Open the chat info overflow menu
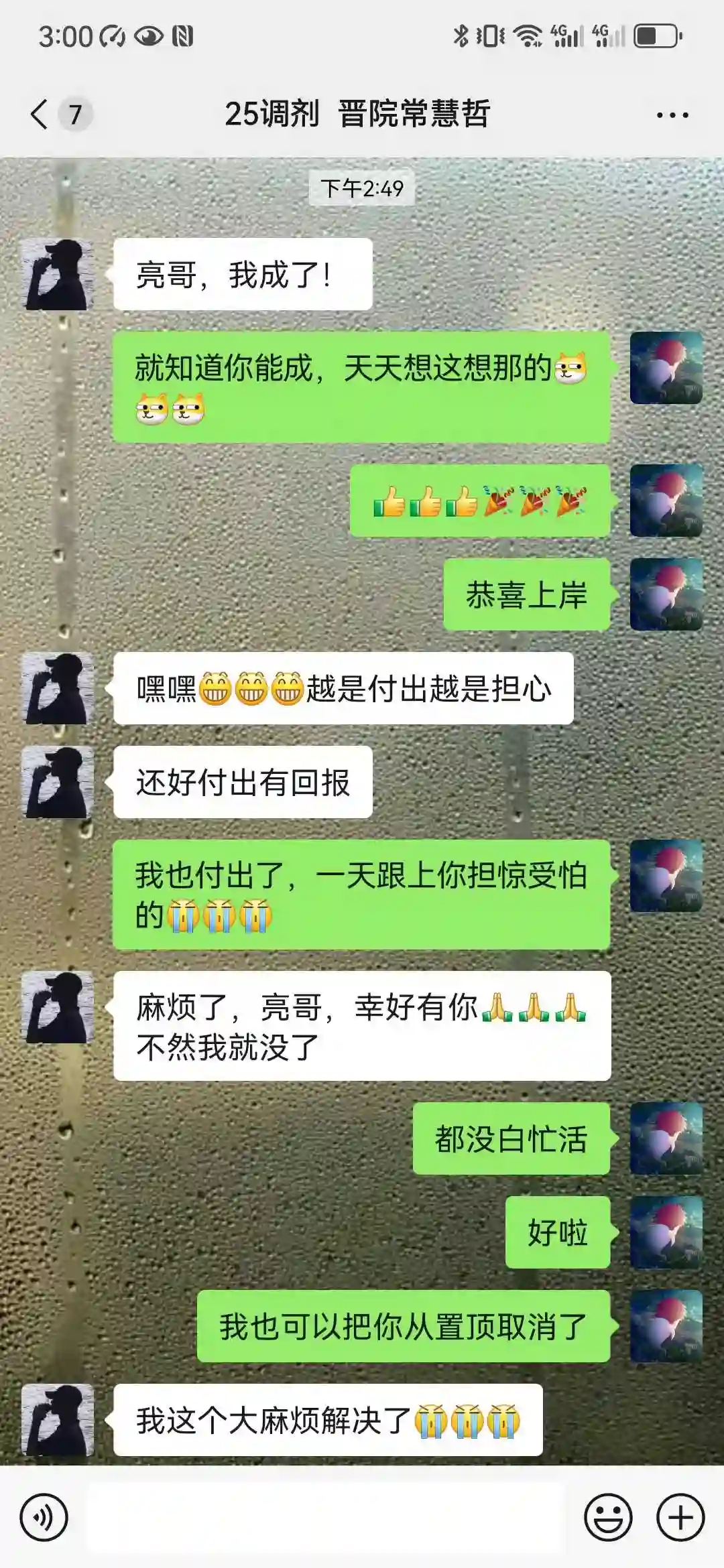Image resolution: width=724 pixels, height=1568 pixels. click(x=672, y=115)
